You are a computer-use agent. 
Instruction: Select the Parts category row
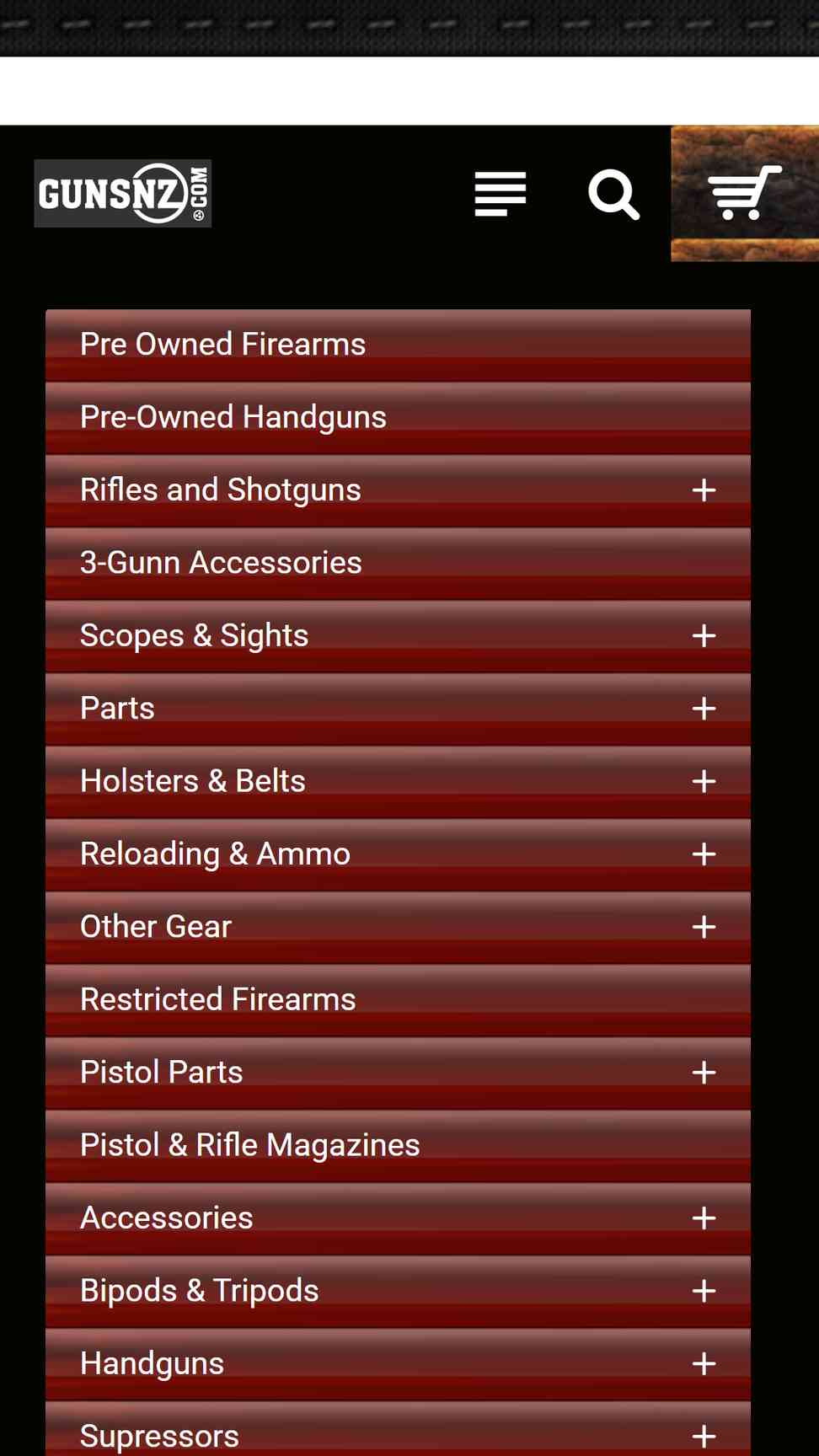click(x=398, y=709)
